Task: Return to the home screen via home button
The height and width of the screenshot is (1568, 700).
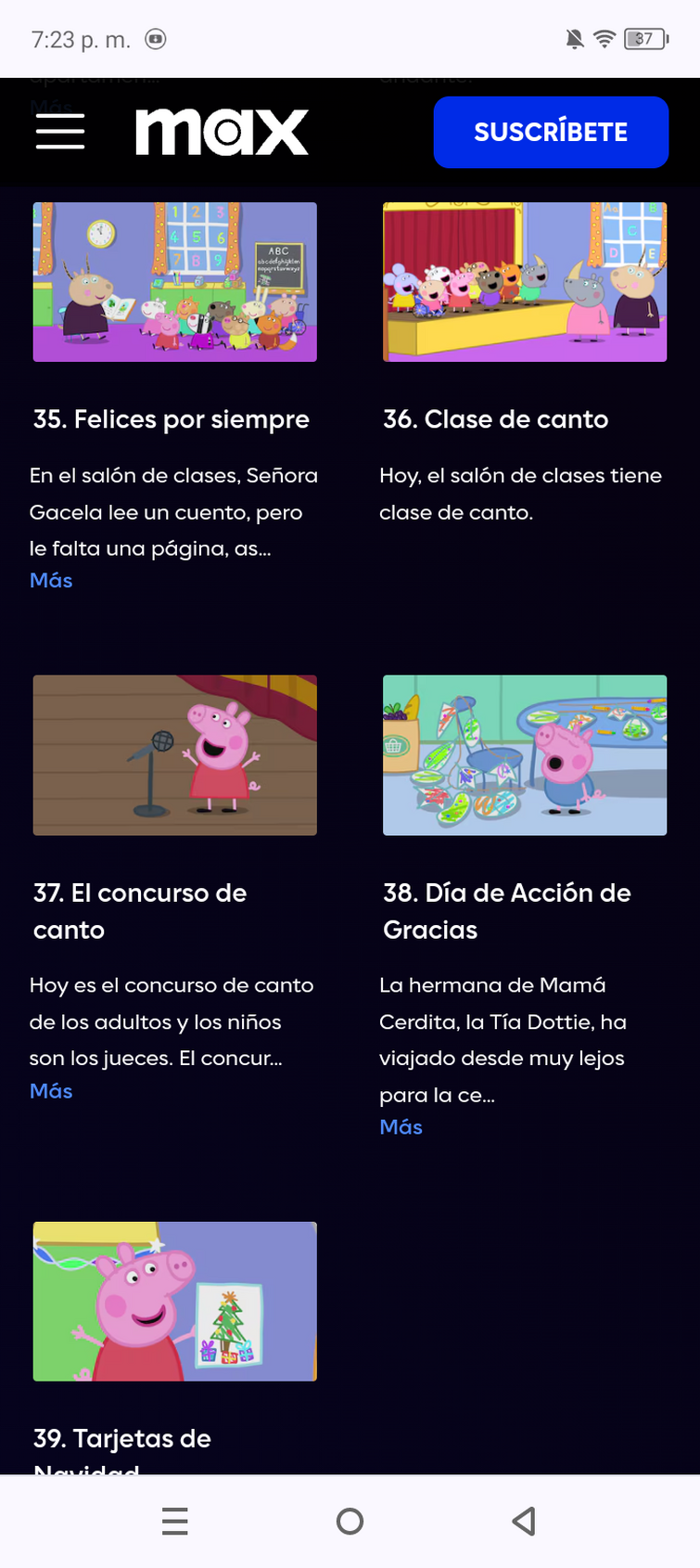Action: click(350, 1522)
